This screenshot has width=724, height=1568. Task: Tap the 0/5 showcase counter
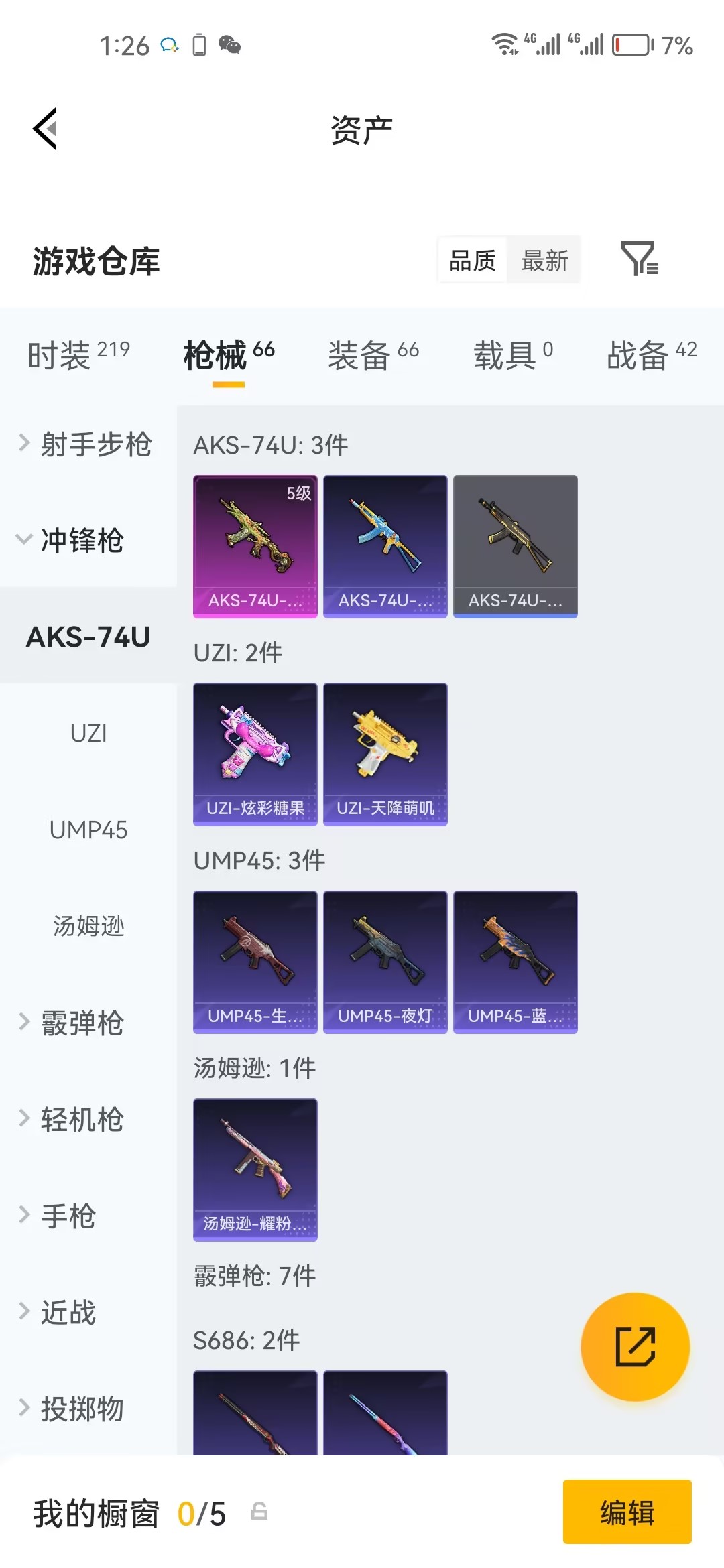point(201,1512)
